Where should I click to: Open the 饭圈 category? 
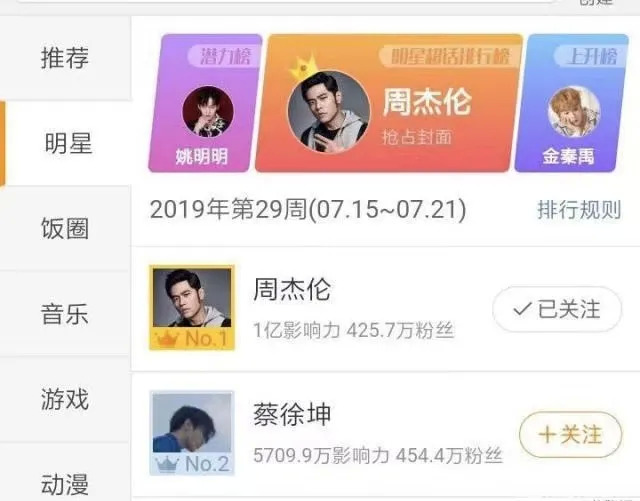(65, 229)
